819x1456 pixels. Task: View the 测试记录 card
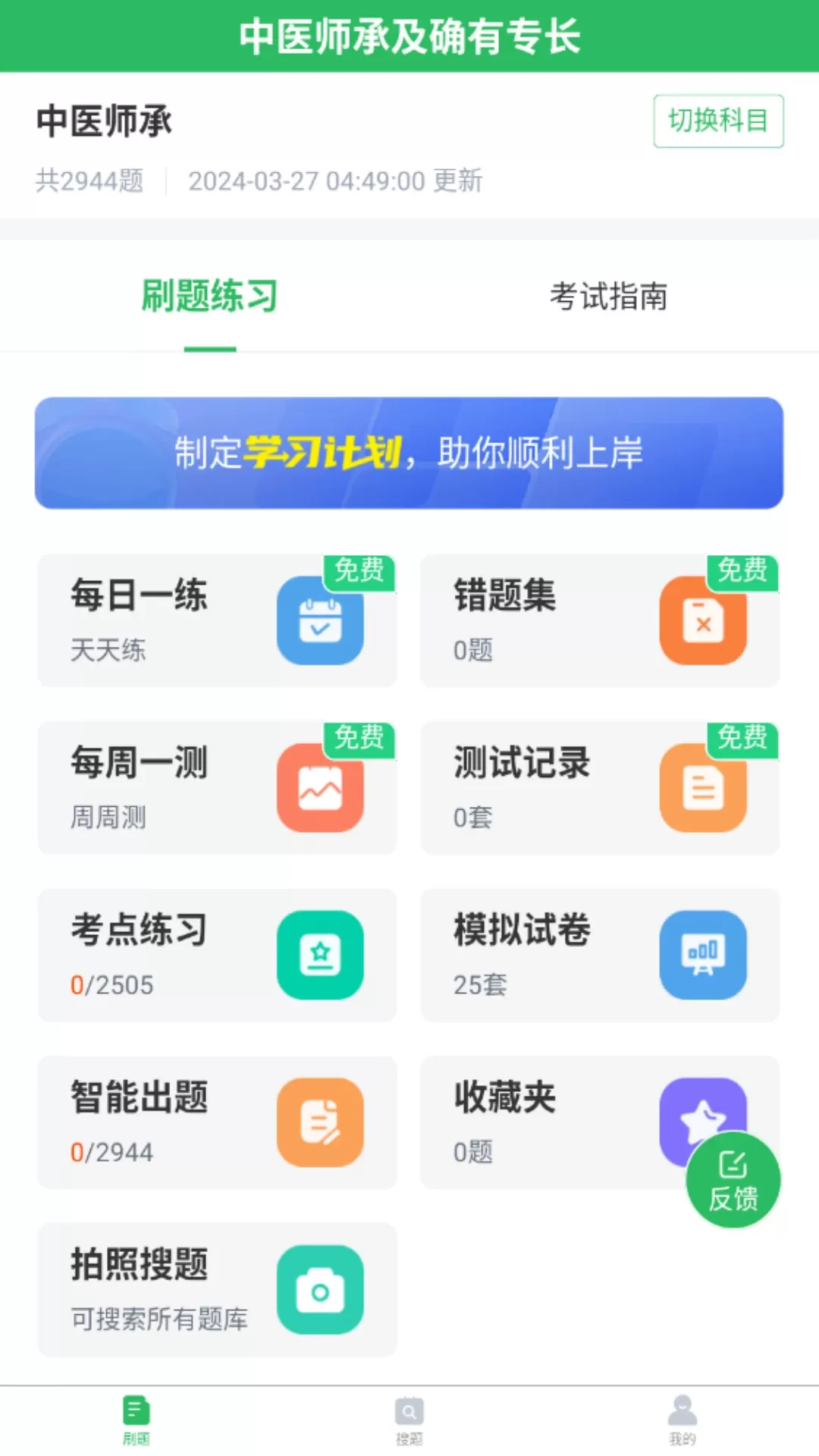click(x=600, y=788)
